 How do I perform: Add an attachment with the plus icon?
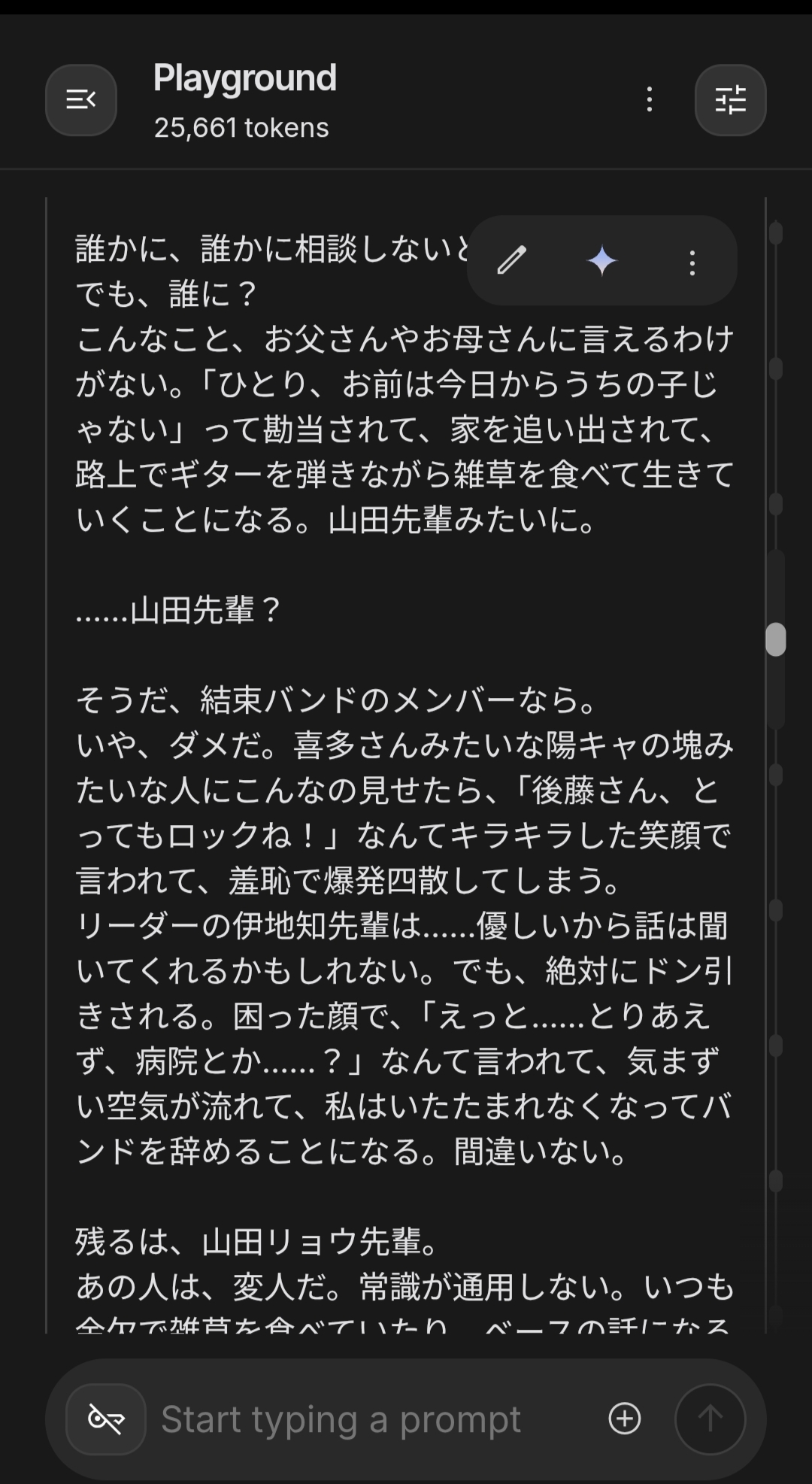click(x=625, y=1419)
